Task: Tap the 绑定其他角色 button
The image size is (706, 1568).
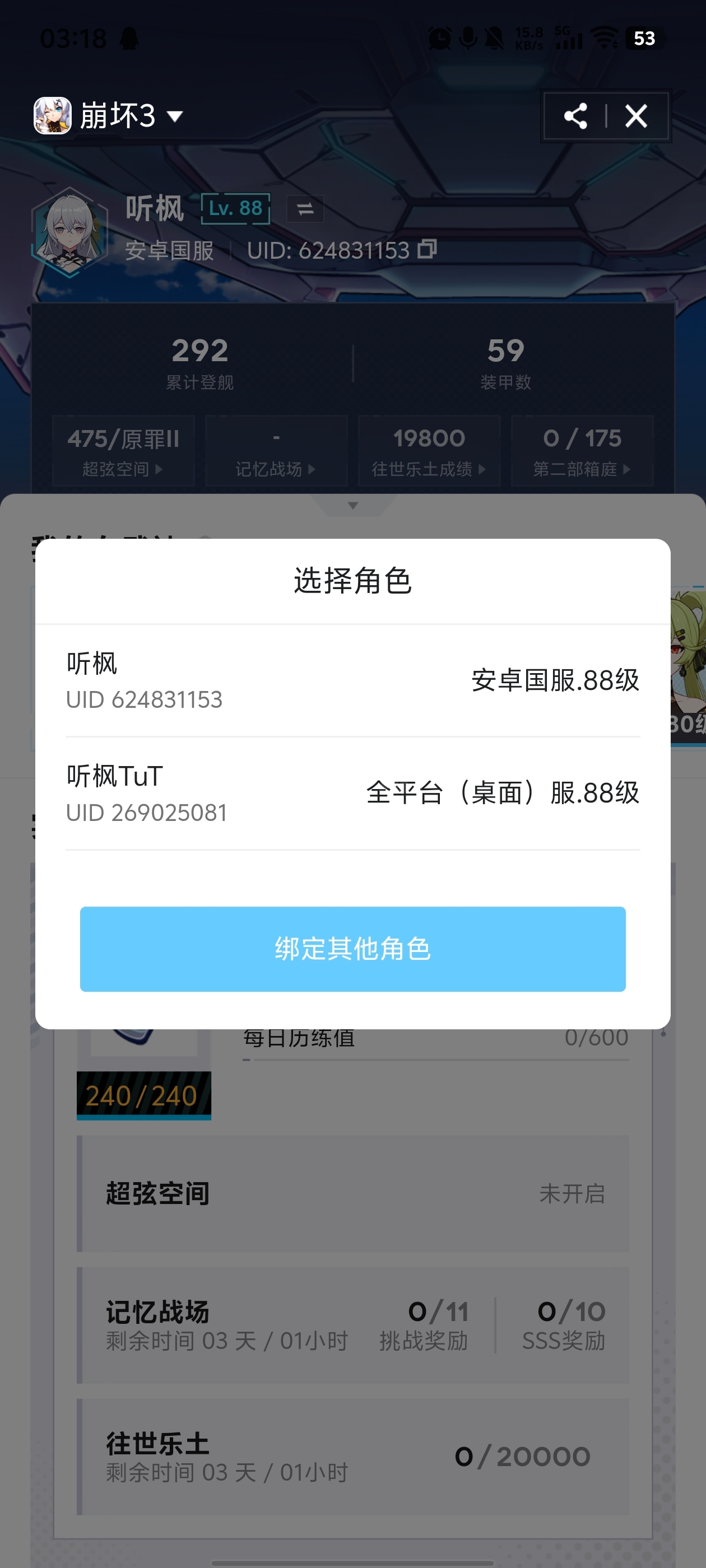Action: [x=352, y=948]
